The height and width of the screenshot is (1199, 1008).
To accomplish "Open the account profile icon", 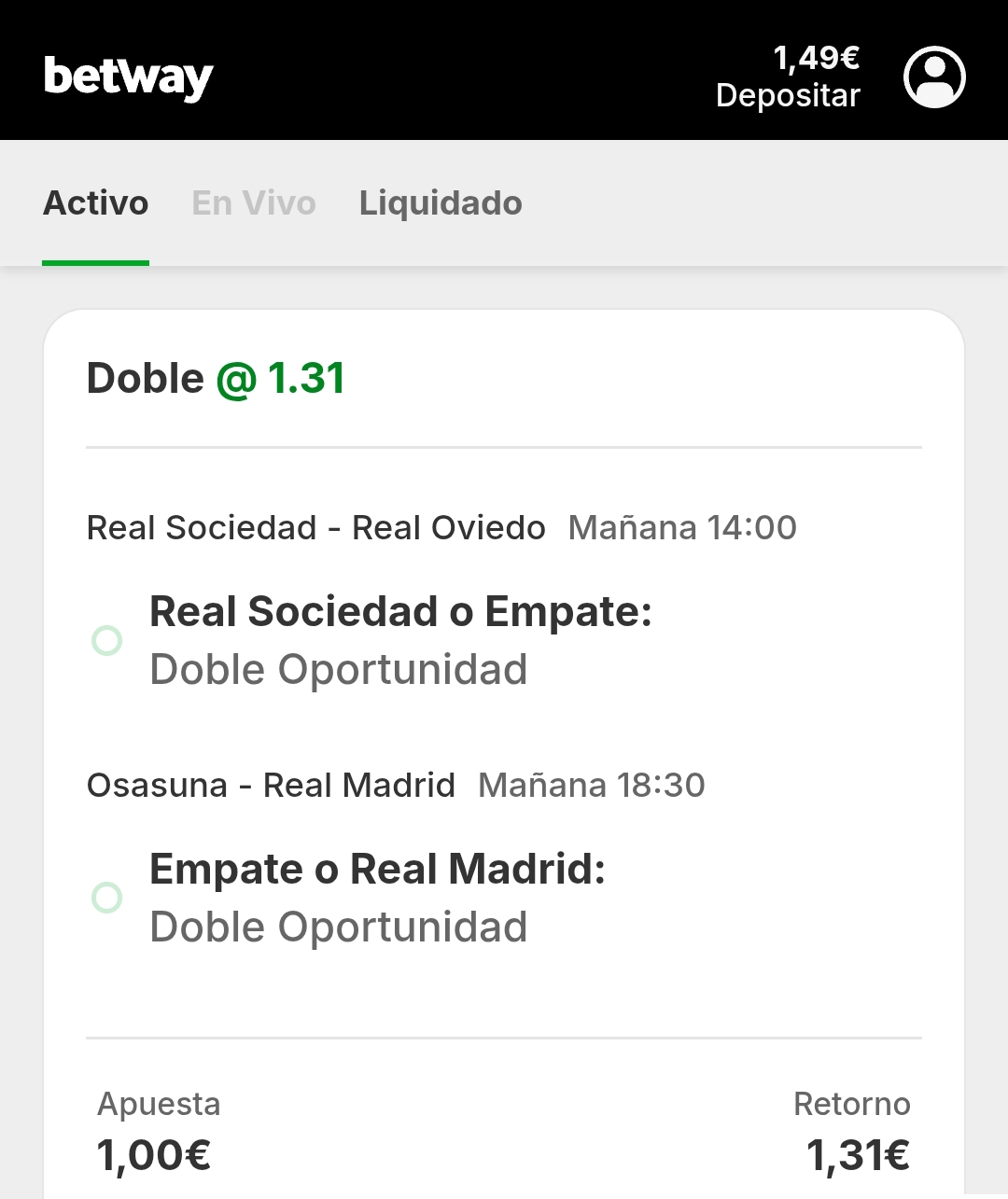I will tap(934, 77).
